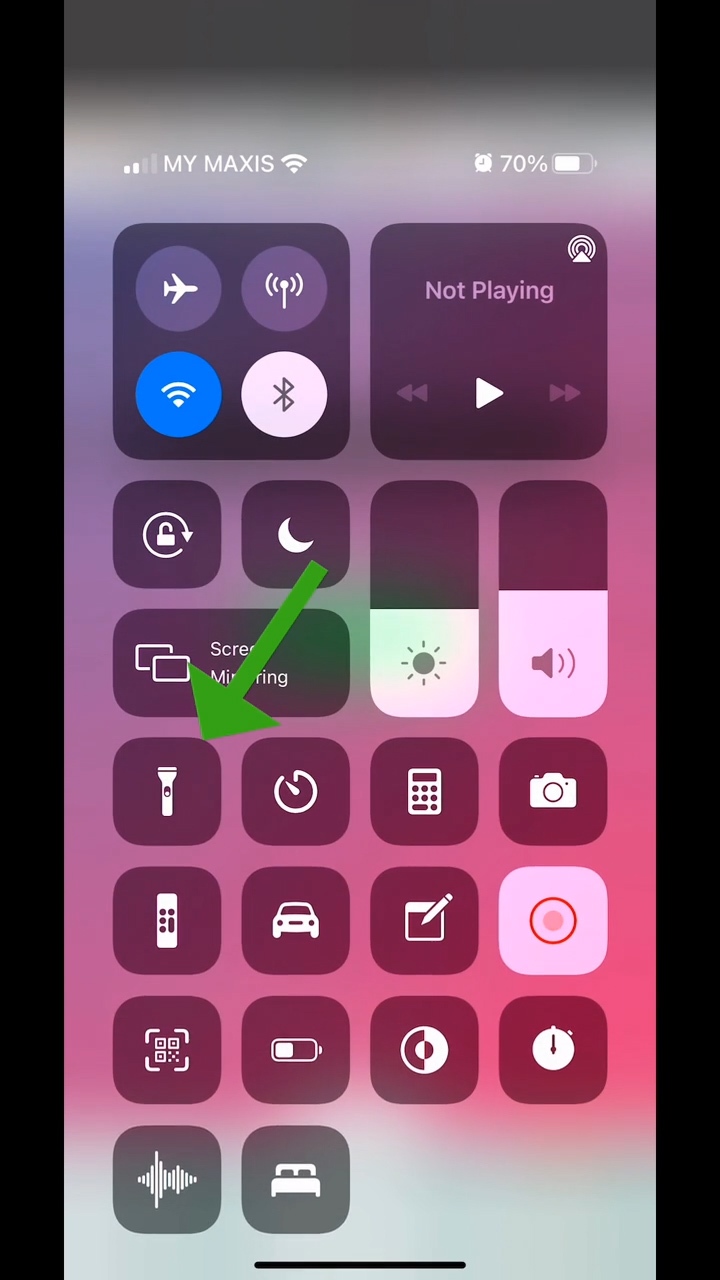Viewport: 720px width, 1280px height.
Task: Enable Airplane Mode
Action: point(178,290)
